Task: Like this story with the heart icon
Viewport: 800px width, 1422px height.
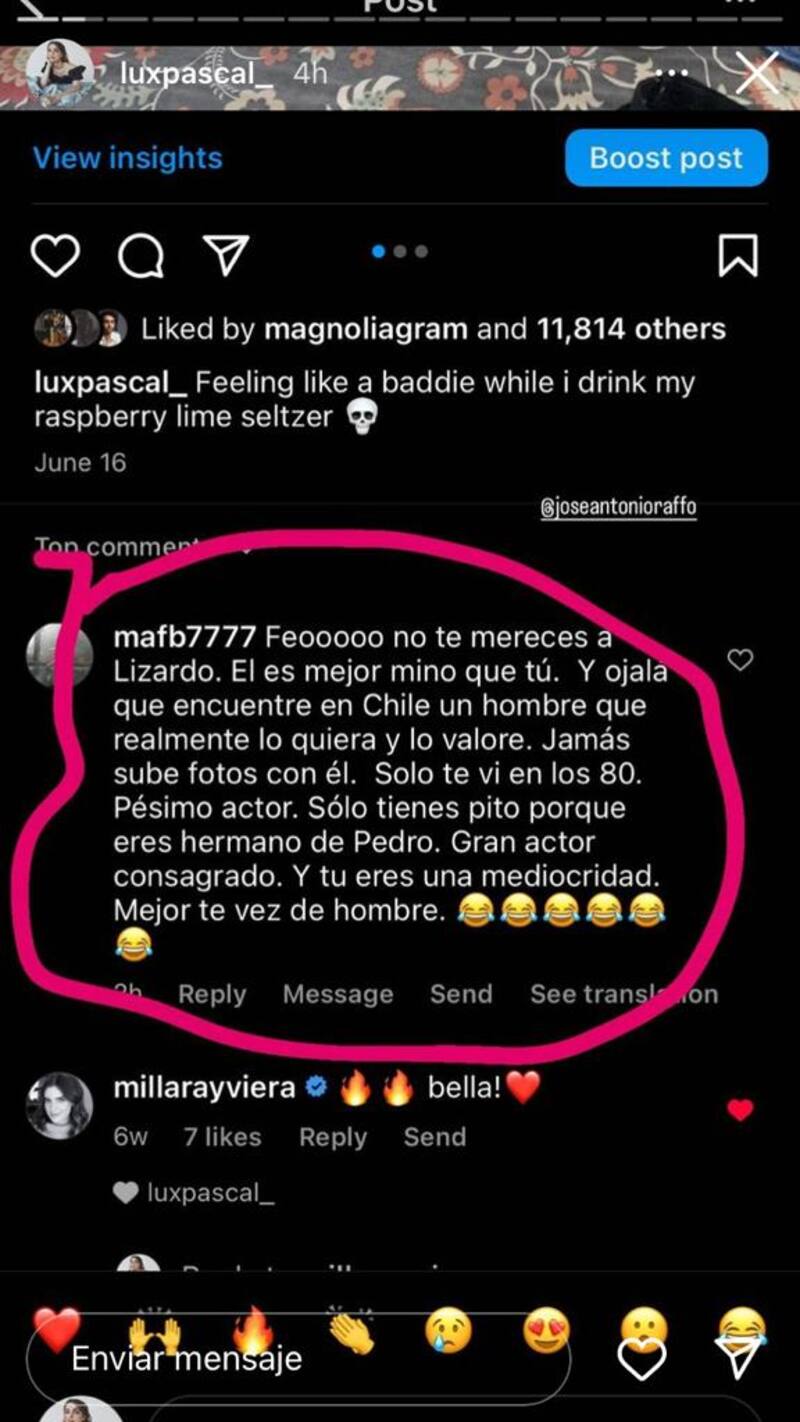Action: tap(642, 1359)
